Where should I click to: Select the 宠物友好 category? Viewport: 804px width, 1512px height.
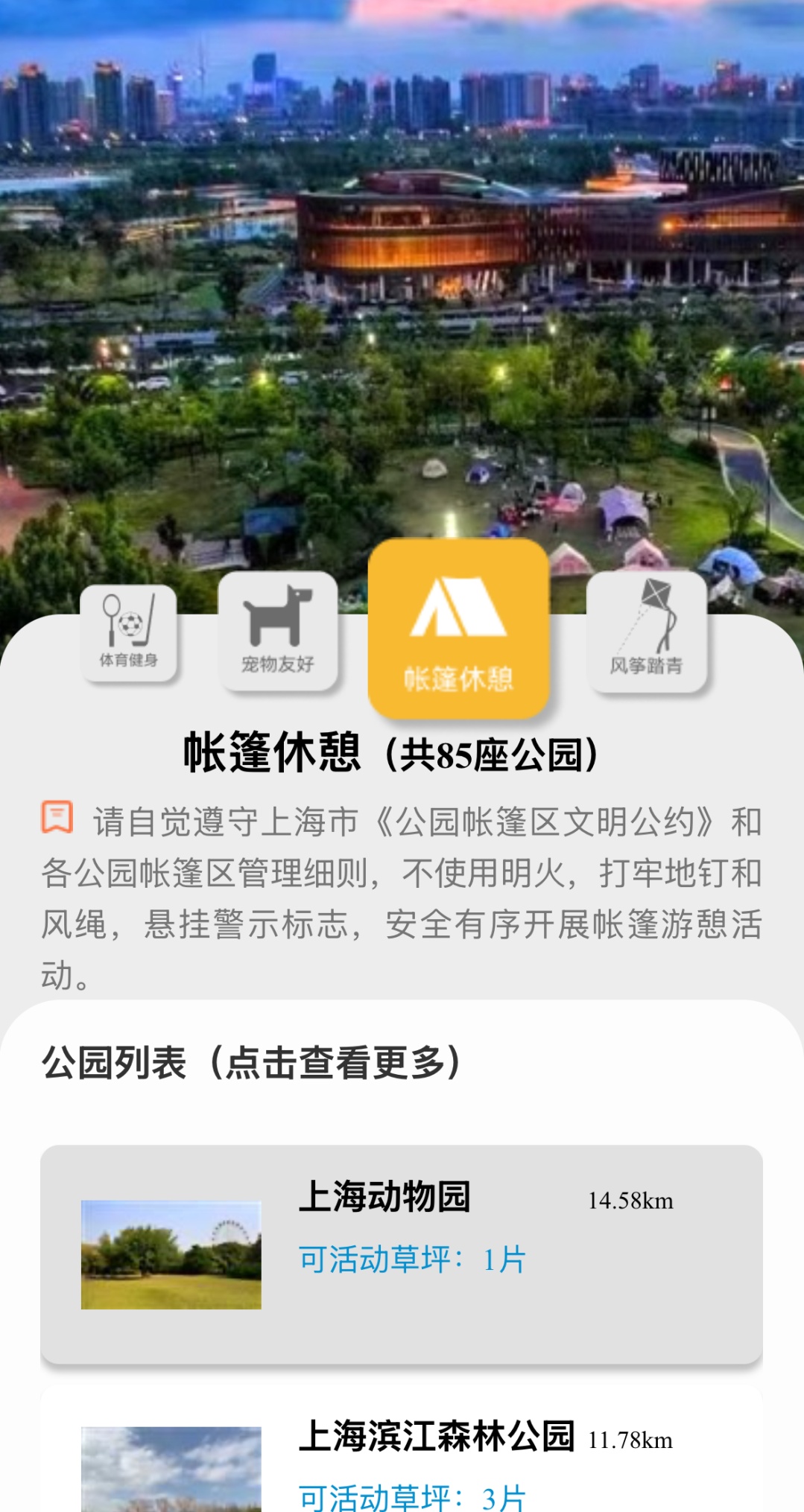click(x=278, y=630)
